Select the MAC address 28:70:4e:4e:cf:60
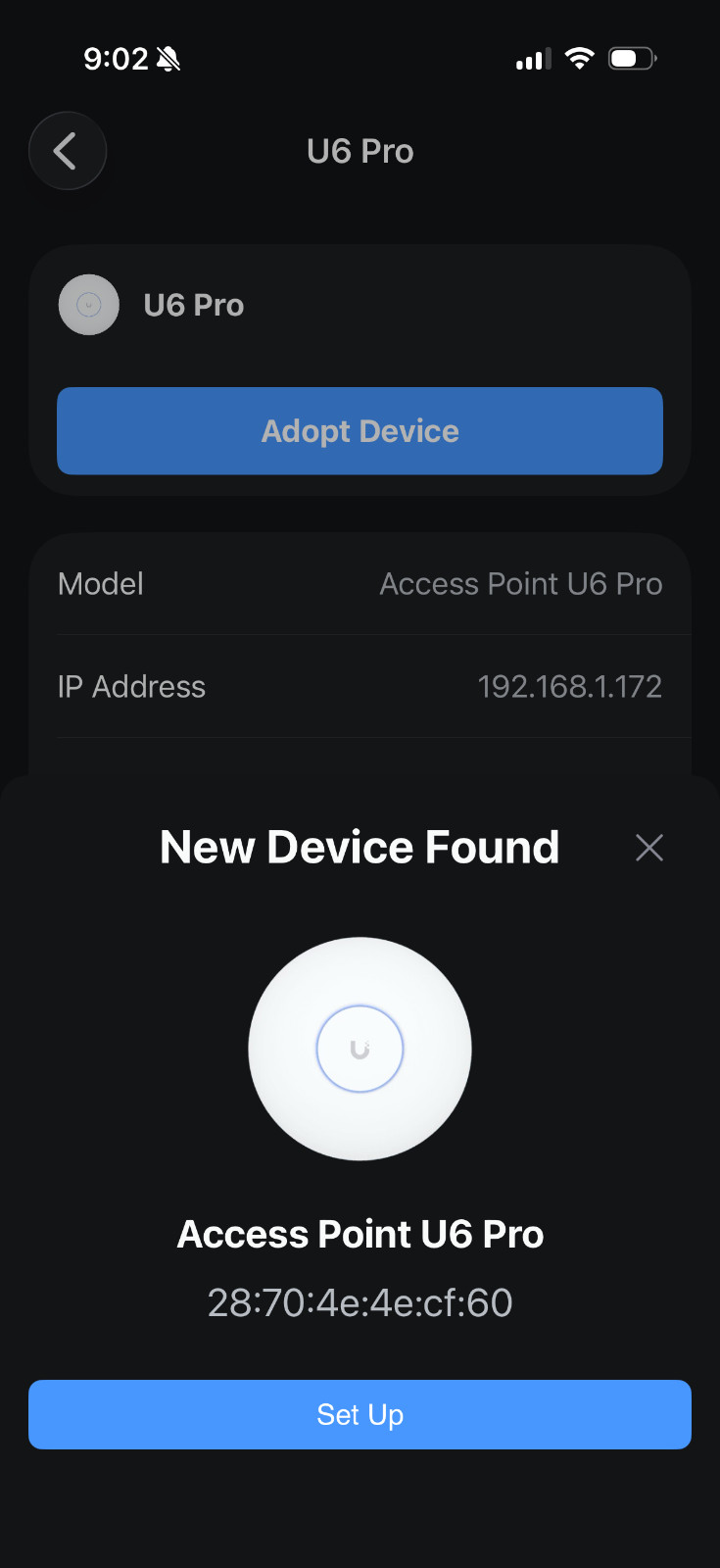The height and width of the screenshot is (1568, 720). click(x=360, y=1302)
